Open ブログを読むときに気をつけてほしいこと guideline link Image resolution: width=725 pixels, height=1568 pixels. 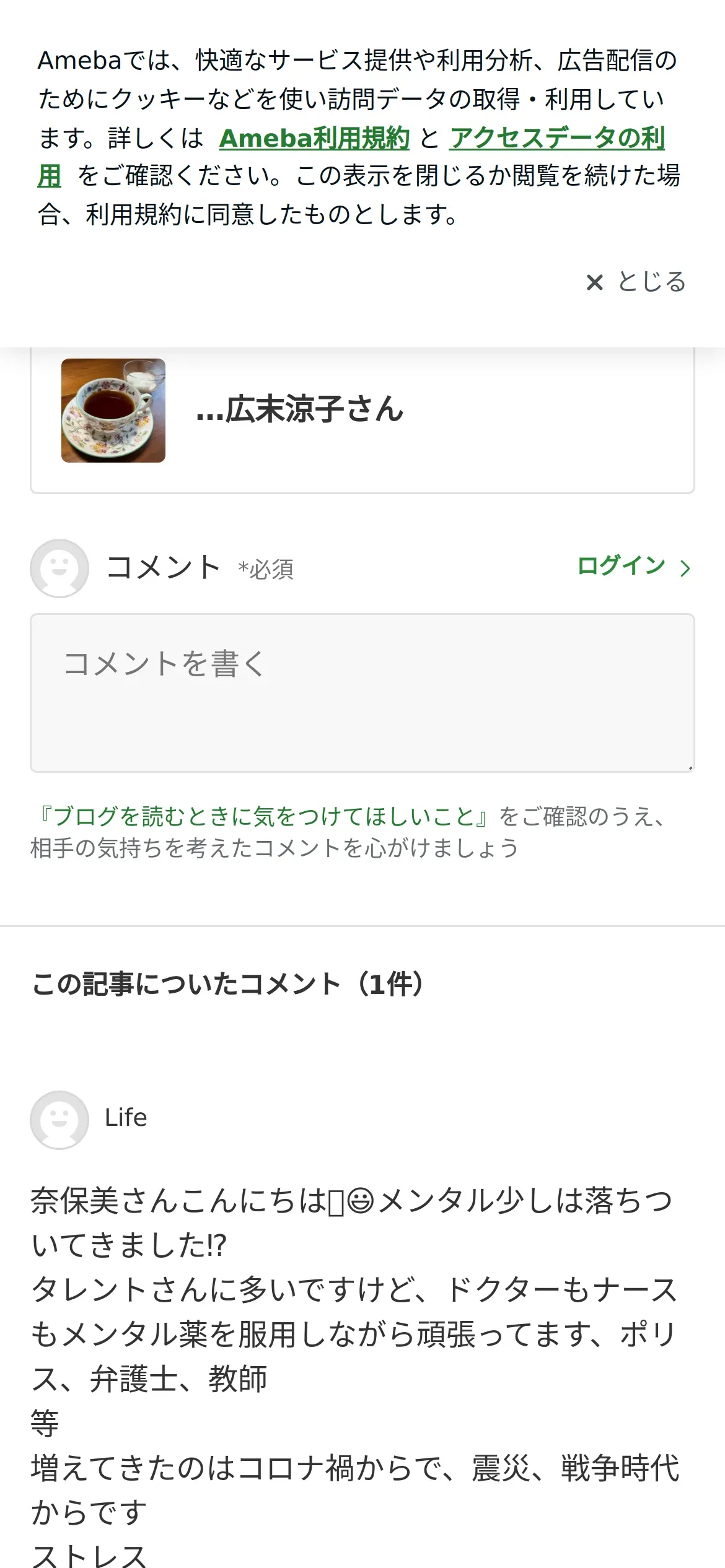click(x=265, y=816)
